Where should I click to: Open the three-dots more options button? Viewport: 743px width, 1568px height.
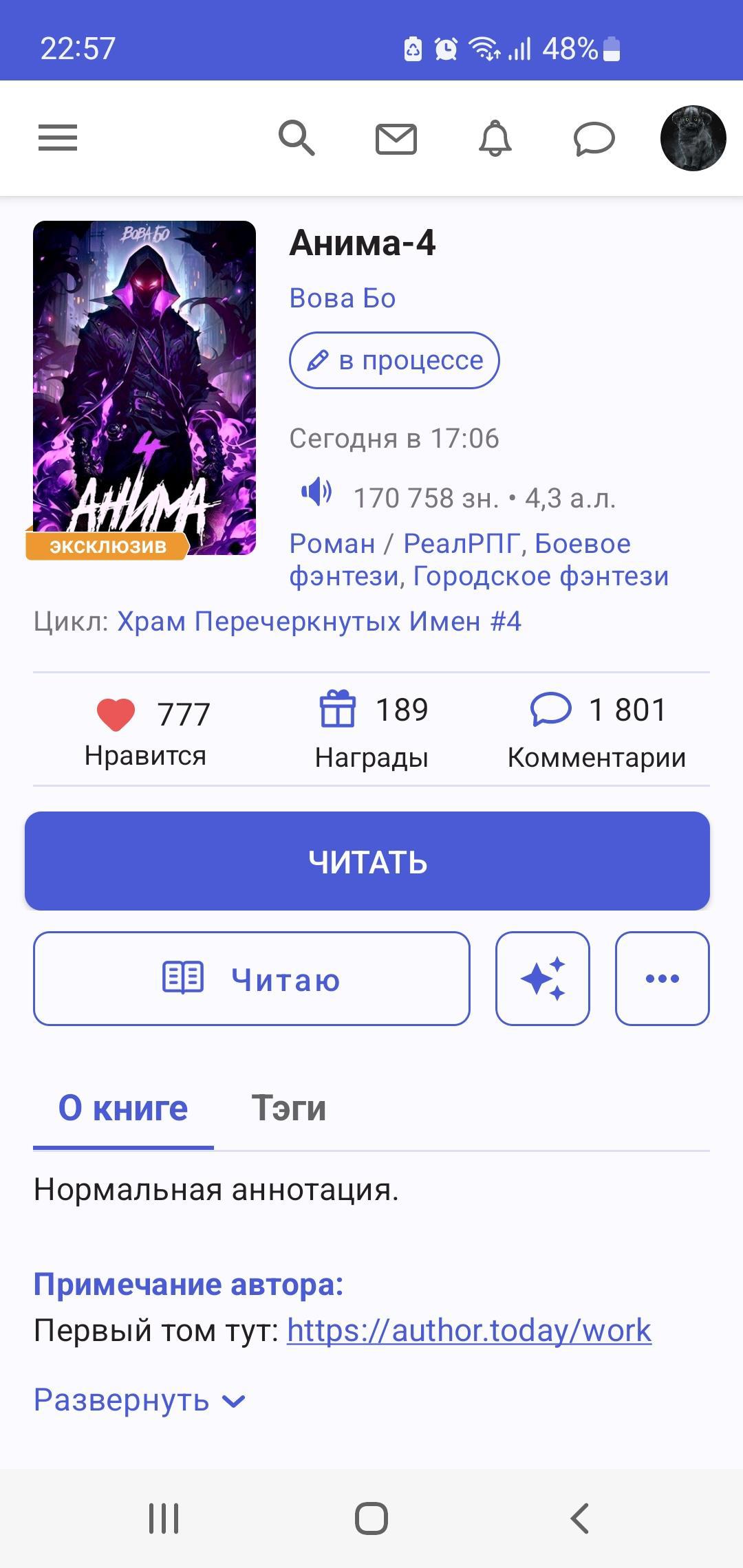(x=663, y=979)
